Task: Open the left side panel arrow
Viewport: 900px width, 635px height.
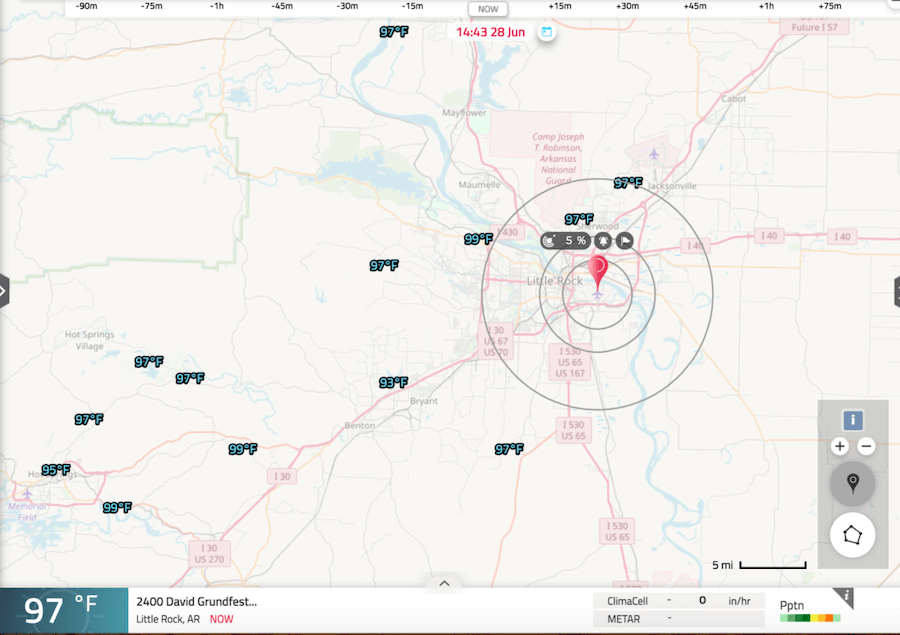Action: coord(4,291)
